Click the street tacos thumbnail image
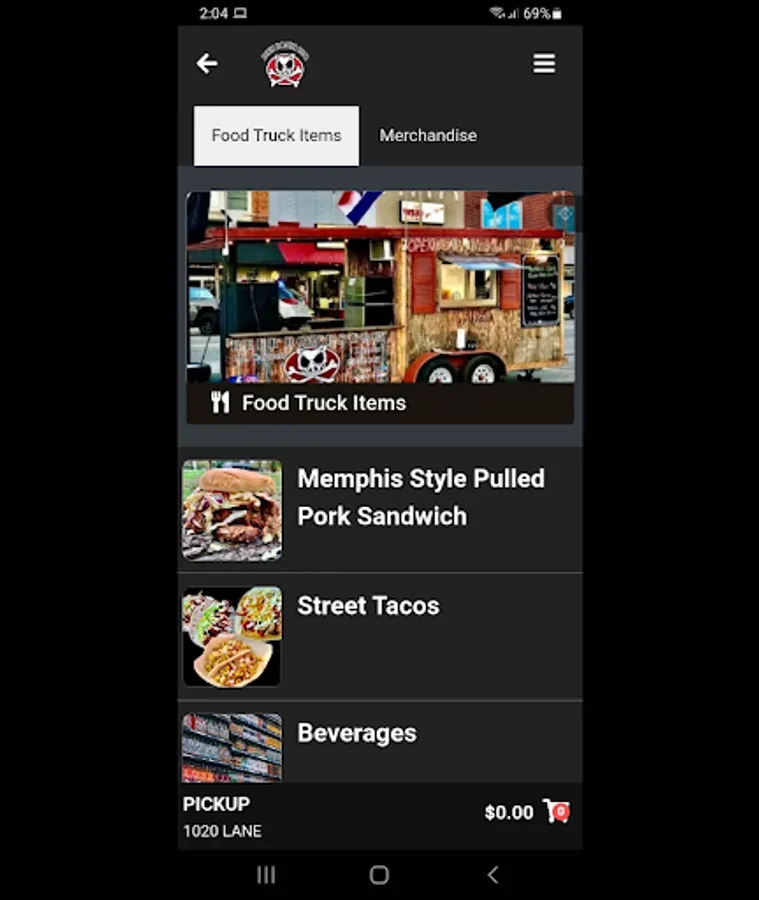759x900 pixels. (231, 637)
